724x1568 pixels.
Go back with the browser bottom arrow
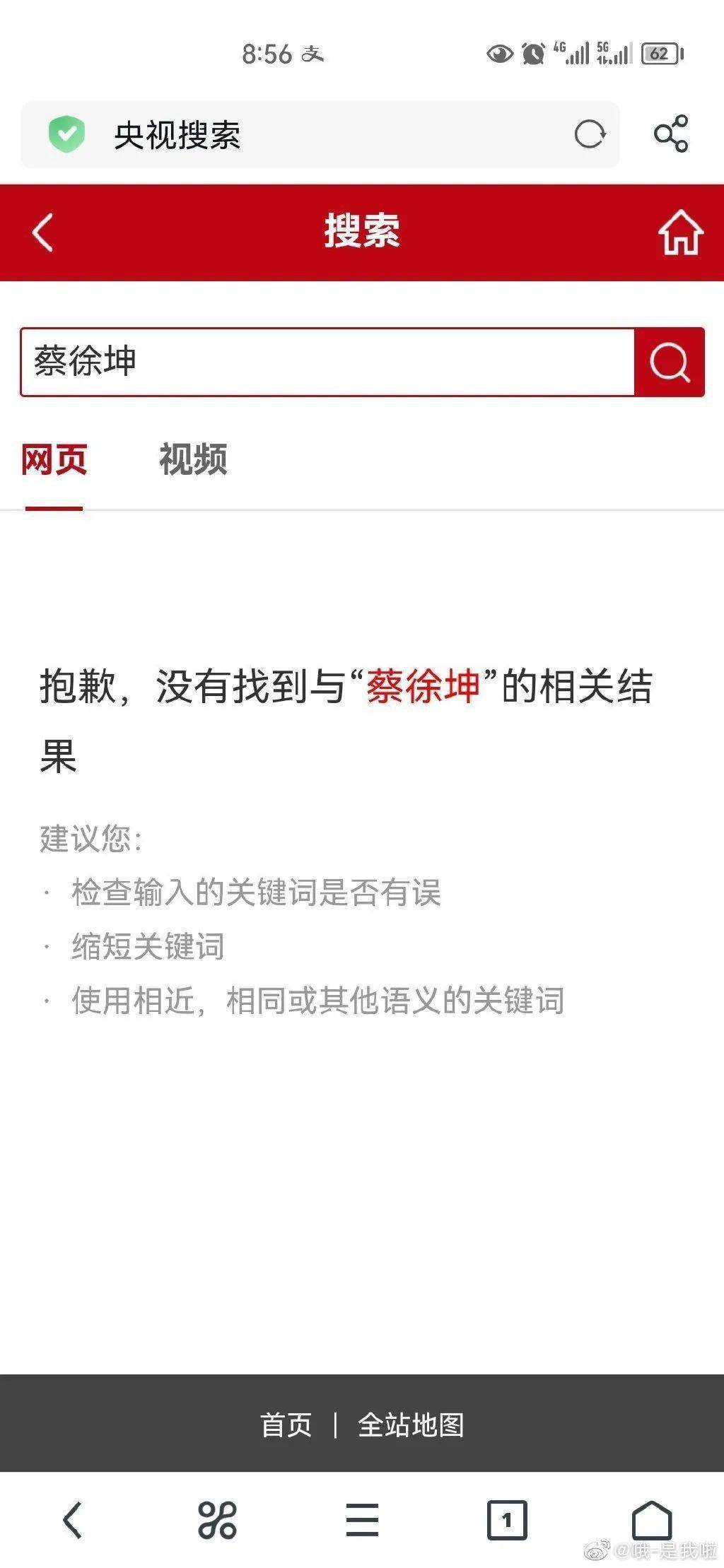click(73, 1520)
